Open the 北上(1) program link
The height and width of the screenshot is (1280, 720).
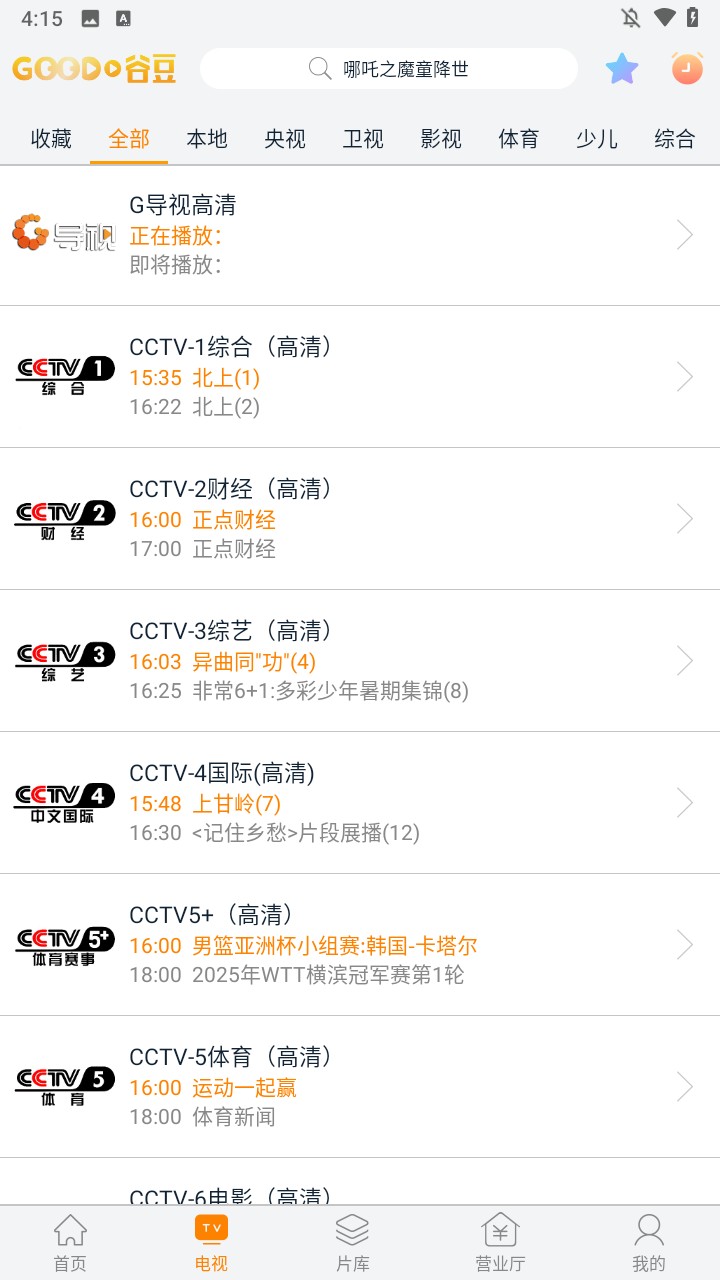click(x=223, y=378)
